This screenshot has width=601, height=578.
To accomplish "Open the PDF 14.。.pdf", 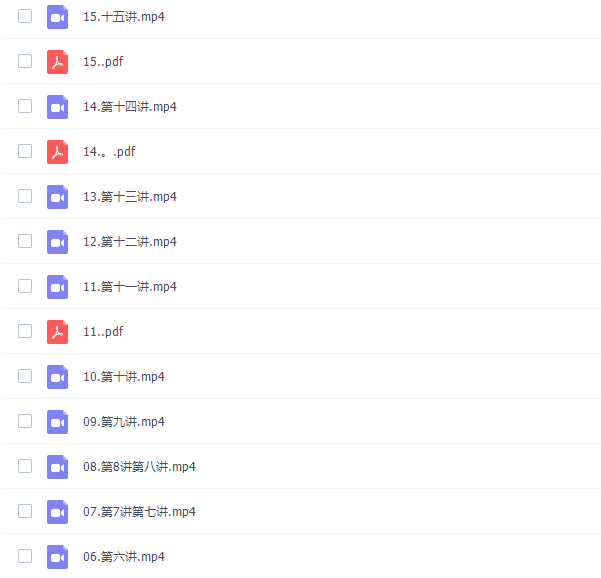I will tap(109, 152).
